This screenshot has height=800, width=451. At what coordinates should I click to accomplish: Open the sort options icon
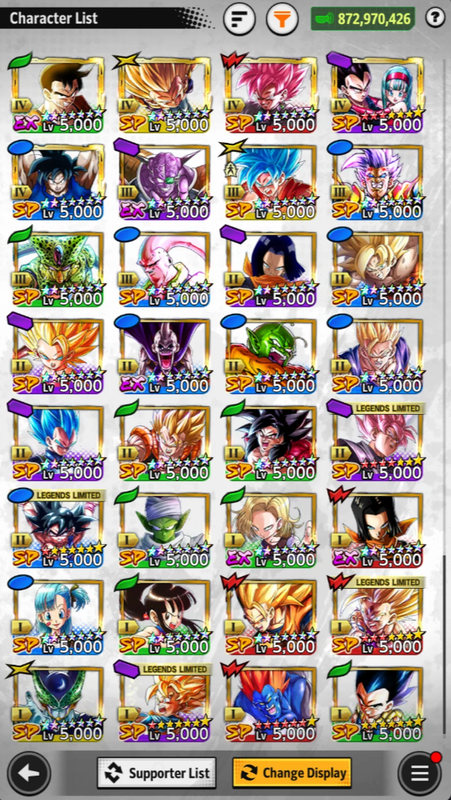point(239,19)
